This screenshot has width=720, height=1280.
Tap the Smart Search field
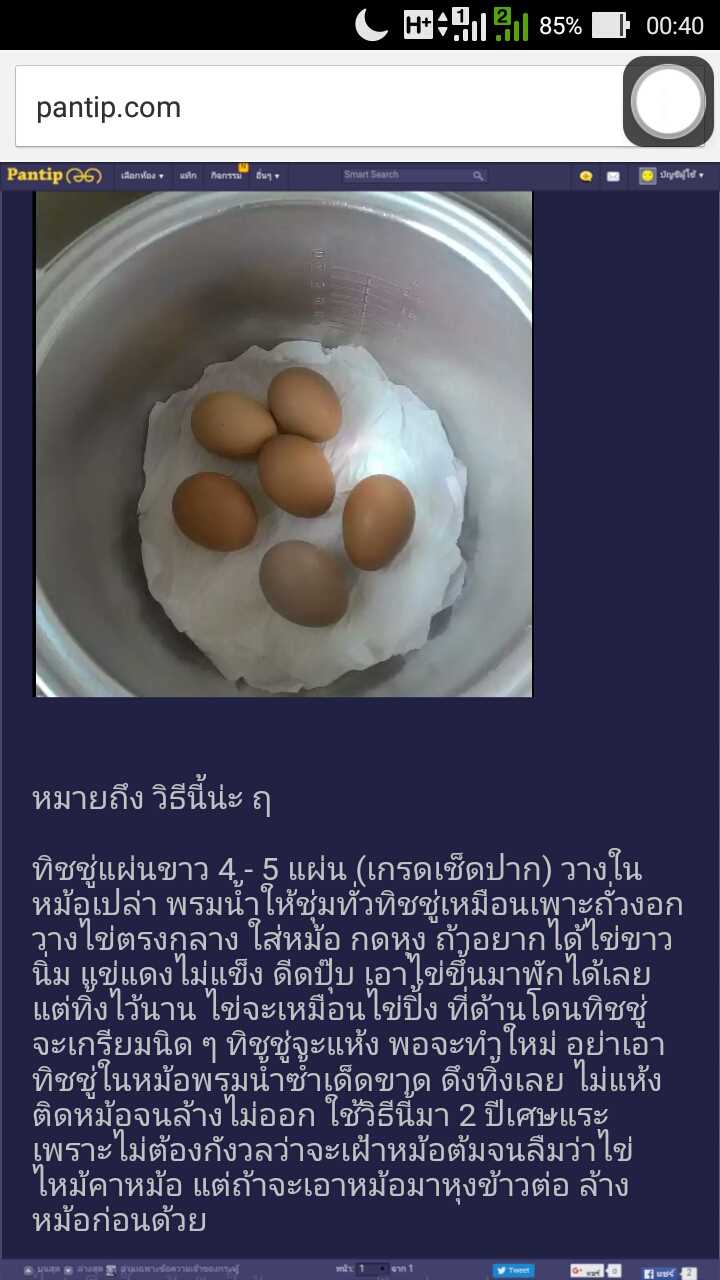point(414,175)
